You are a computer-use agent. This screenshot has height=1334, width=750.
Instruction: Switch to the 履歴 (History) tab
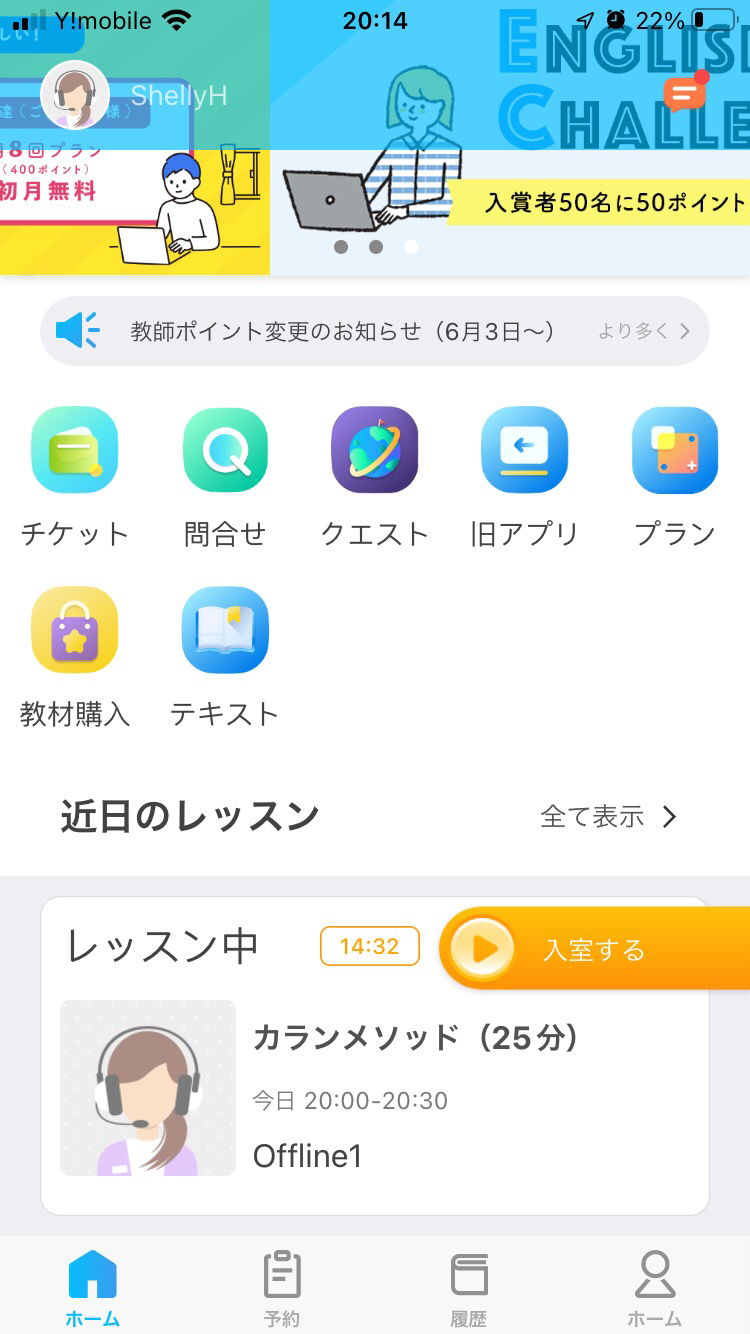point(468,1285)
